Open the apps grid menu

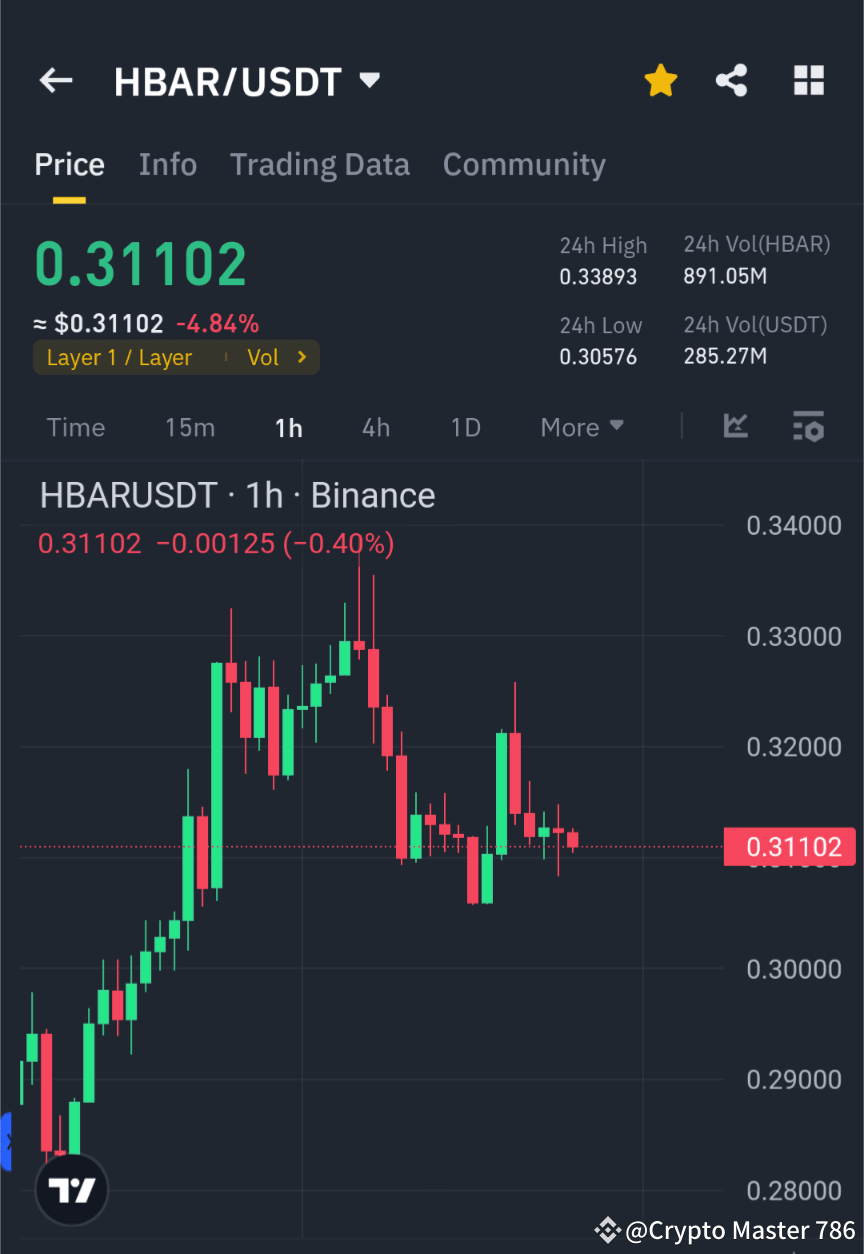[x=808, y=81]
